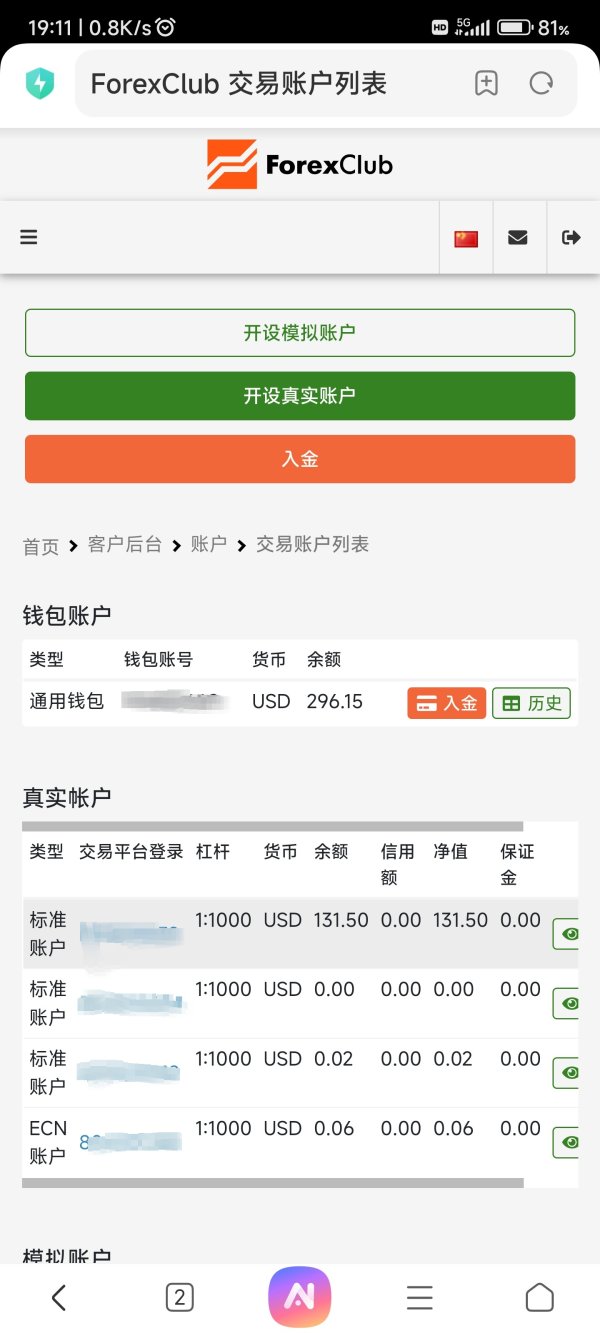The width and height of the screenshot is (600, 1333).
Task: Bookmark this page in browser bar
Action: (x=486, y=83)
